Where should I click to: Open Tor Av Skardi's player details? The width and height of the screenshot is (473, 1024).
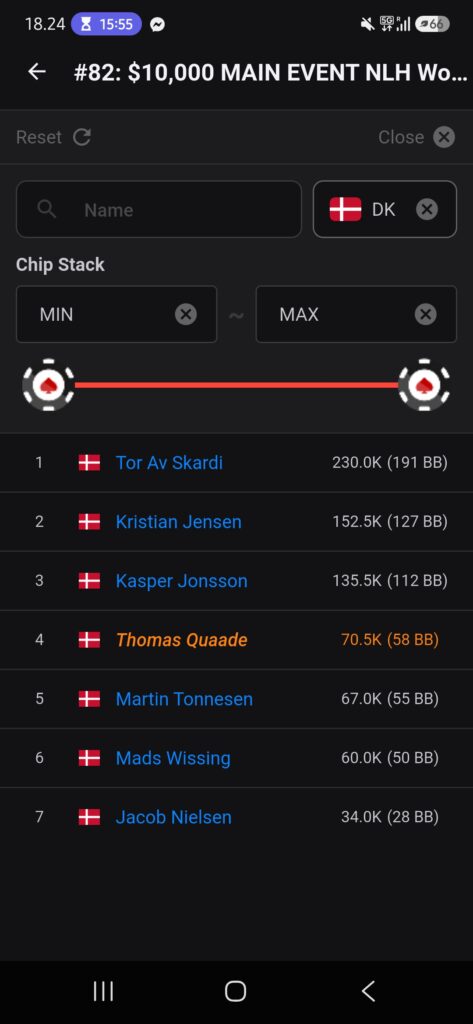(236, 462)
